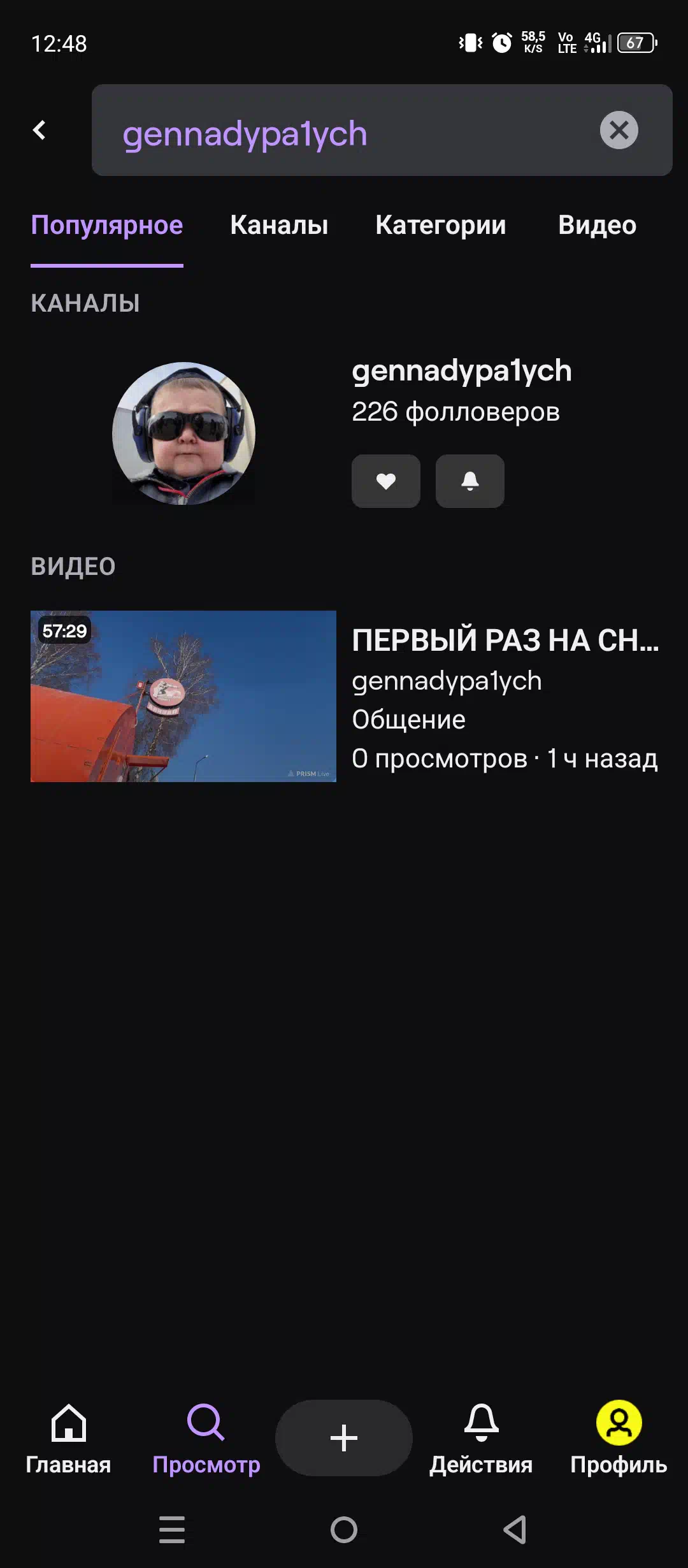Open the gennadypa1ych channel avatar
The width and height of the screenshot is (688, 1568).
click(183, 433)
